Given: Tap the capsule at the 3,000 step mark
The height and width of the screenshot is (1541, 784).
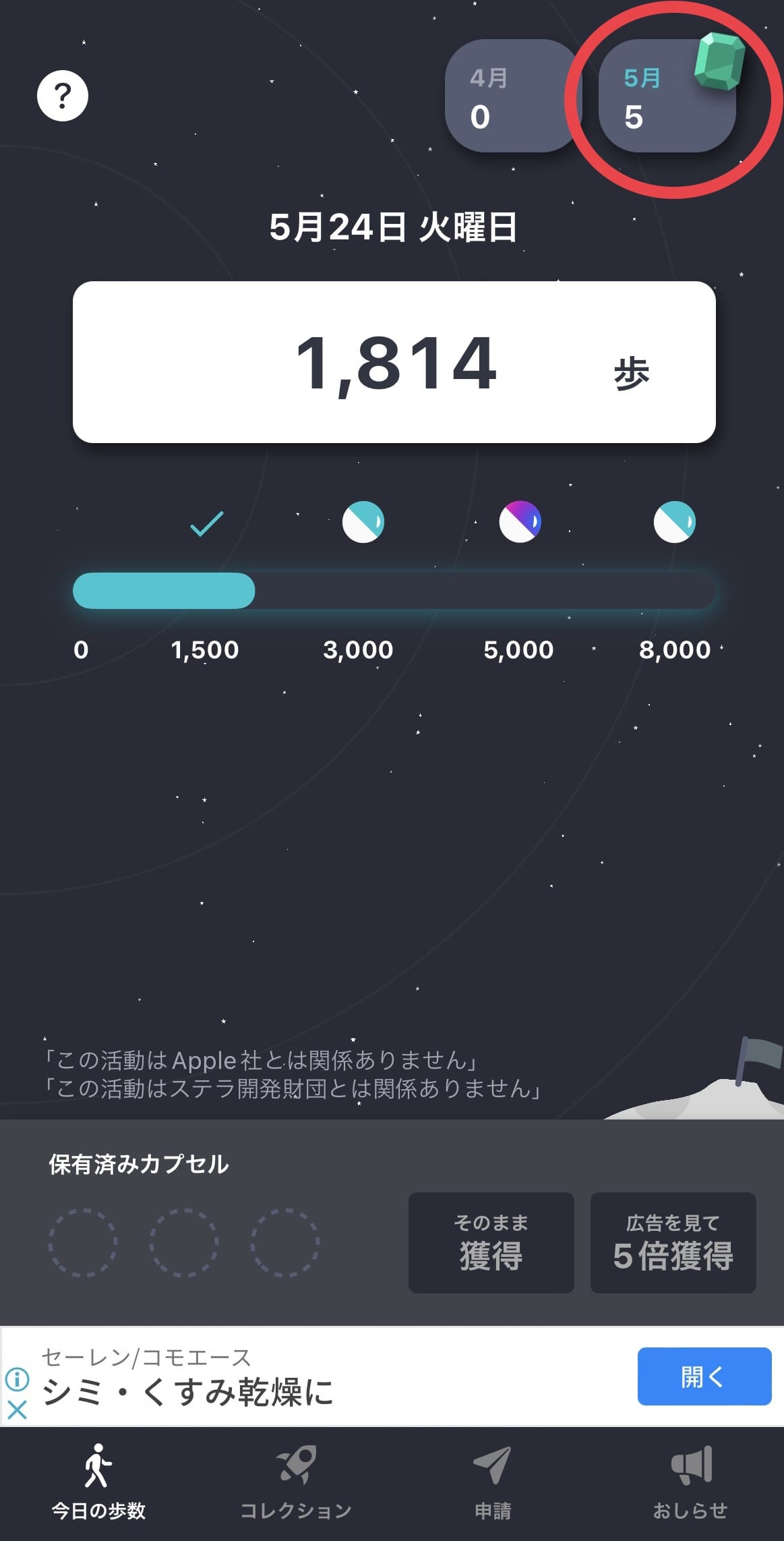Looking at the screenshot, I should 363,522.
